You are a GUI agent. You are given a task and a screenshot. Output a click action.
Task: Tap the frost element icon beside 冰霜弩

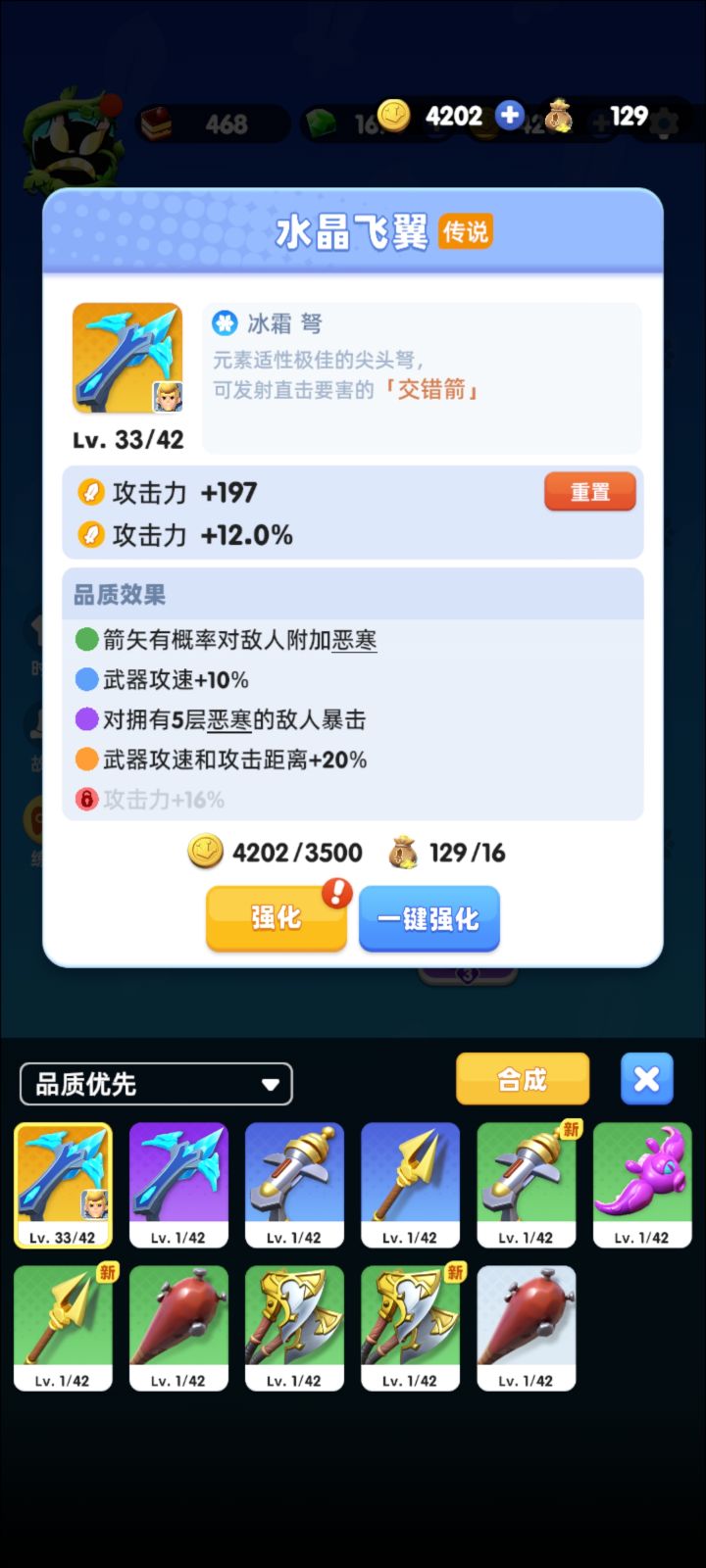click(226, 323)
